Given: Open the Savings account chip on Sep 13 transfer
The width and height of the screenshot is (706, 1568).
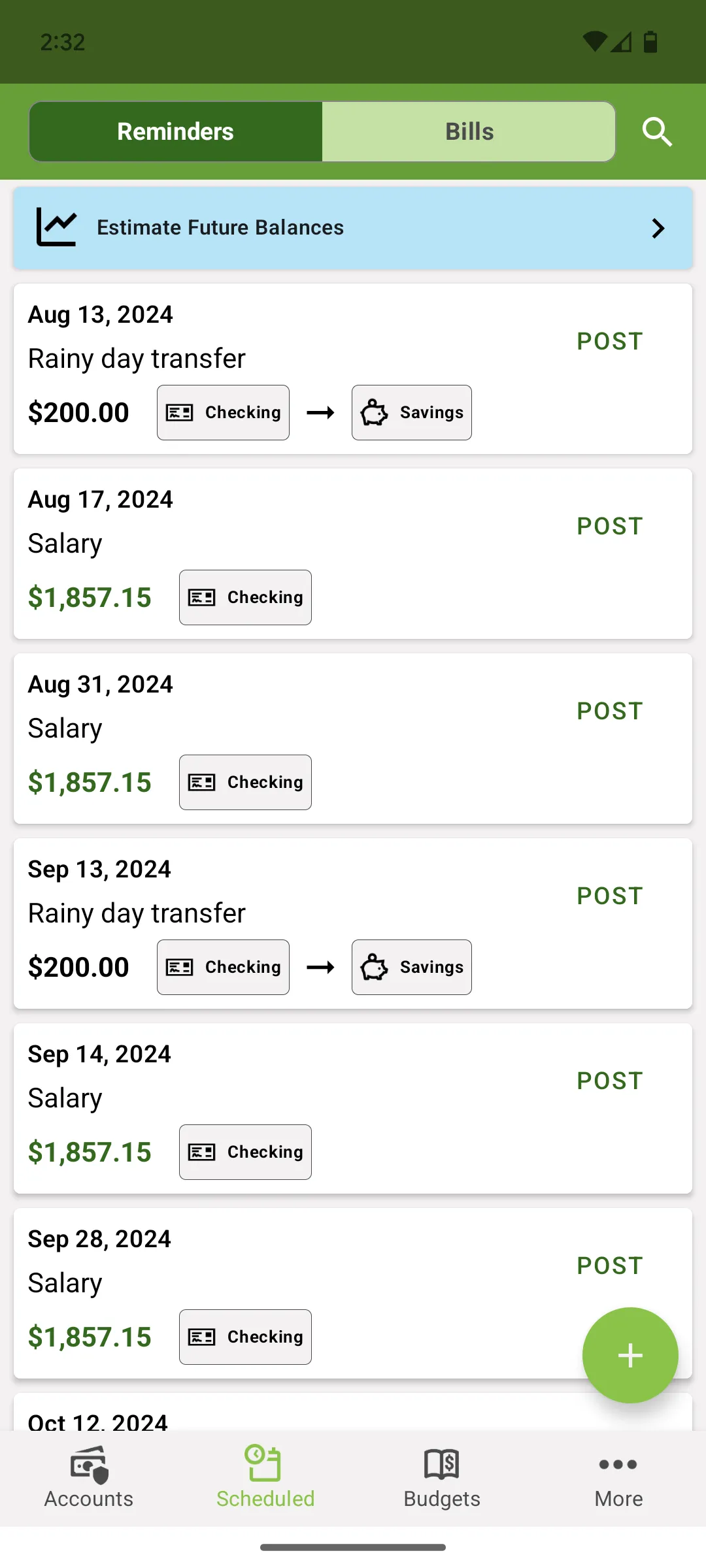Looking at the screenshot, I should click(411, 967).
